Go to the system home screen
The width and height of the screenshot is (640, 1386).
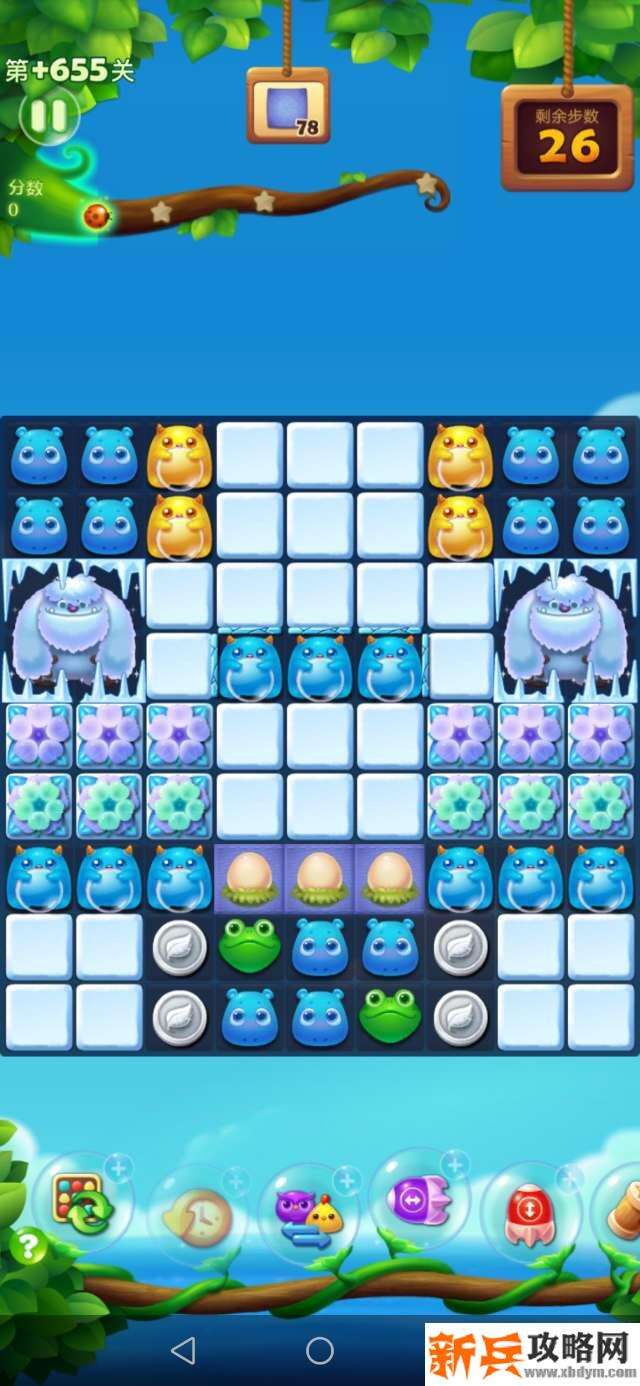(320, 1352)
